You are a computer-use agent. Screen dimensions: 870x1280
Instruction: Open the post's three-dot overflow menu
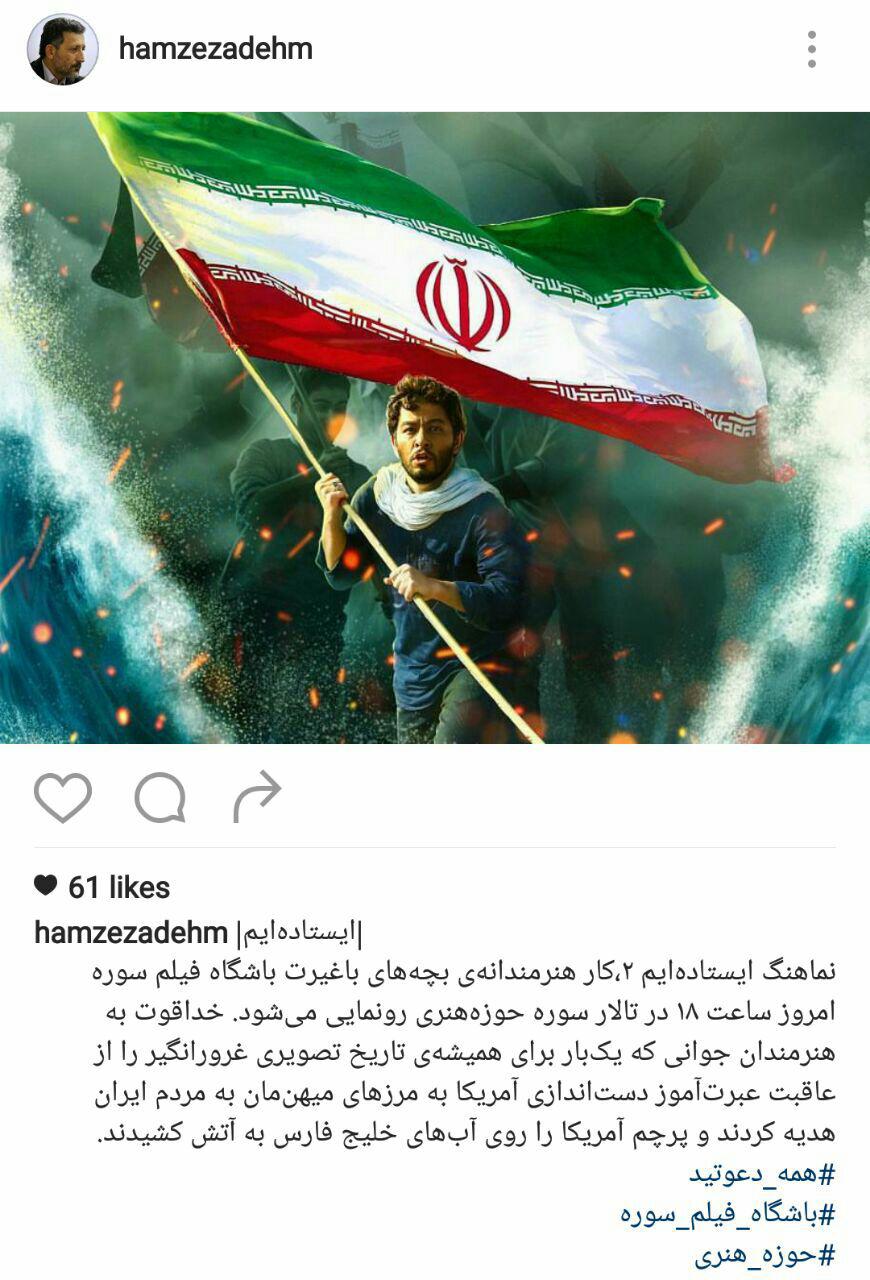click(811, 49)
